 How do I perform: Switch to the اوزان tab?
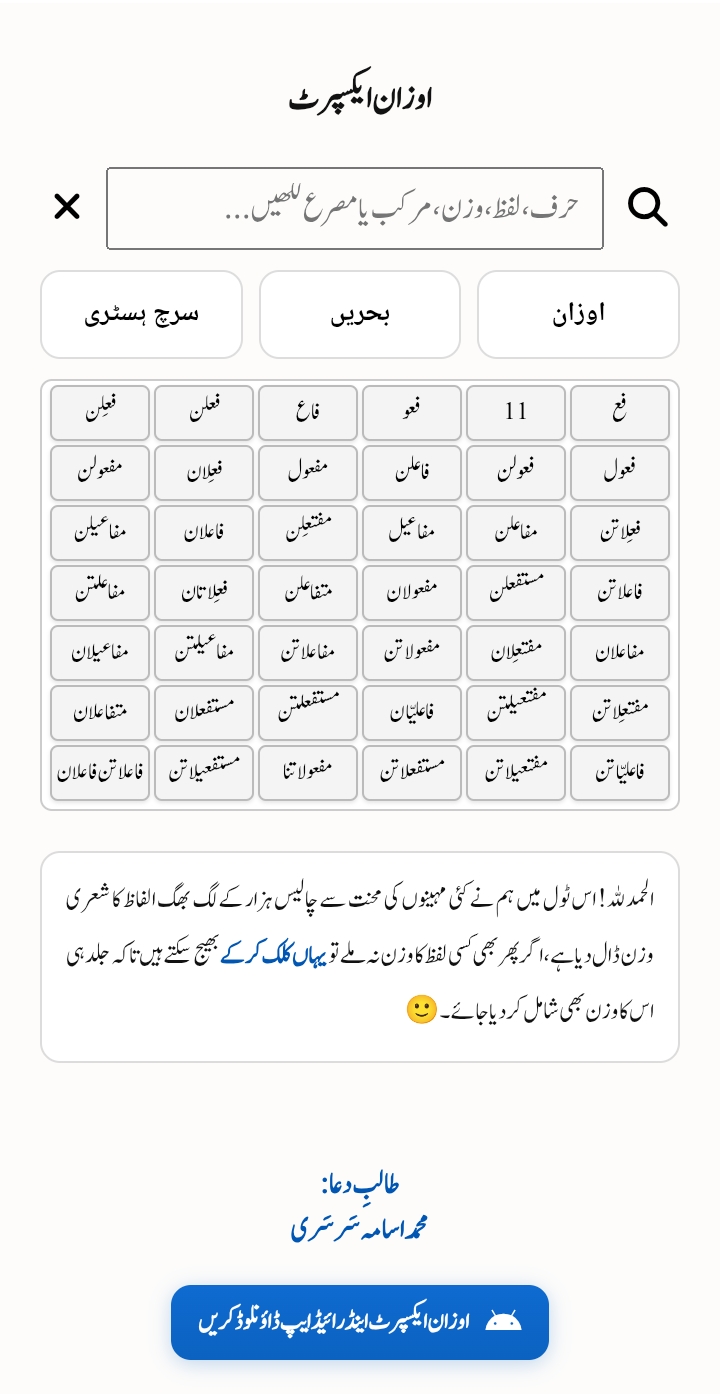coord(578,314)
